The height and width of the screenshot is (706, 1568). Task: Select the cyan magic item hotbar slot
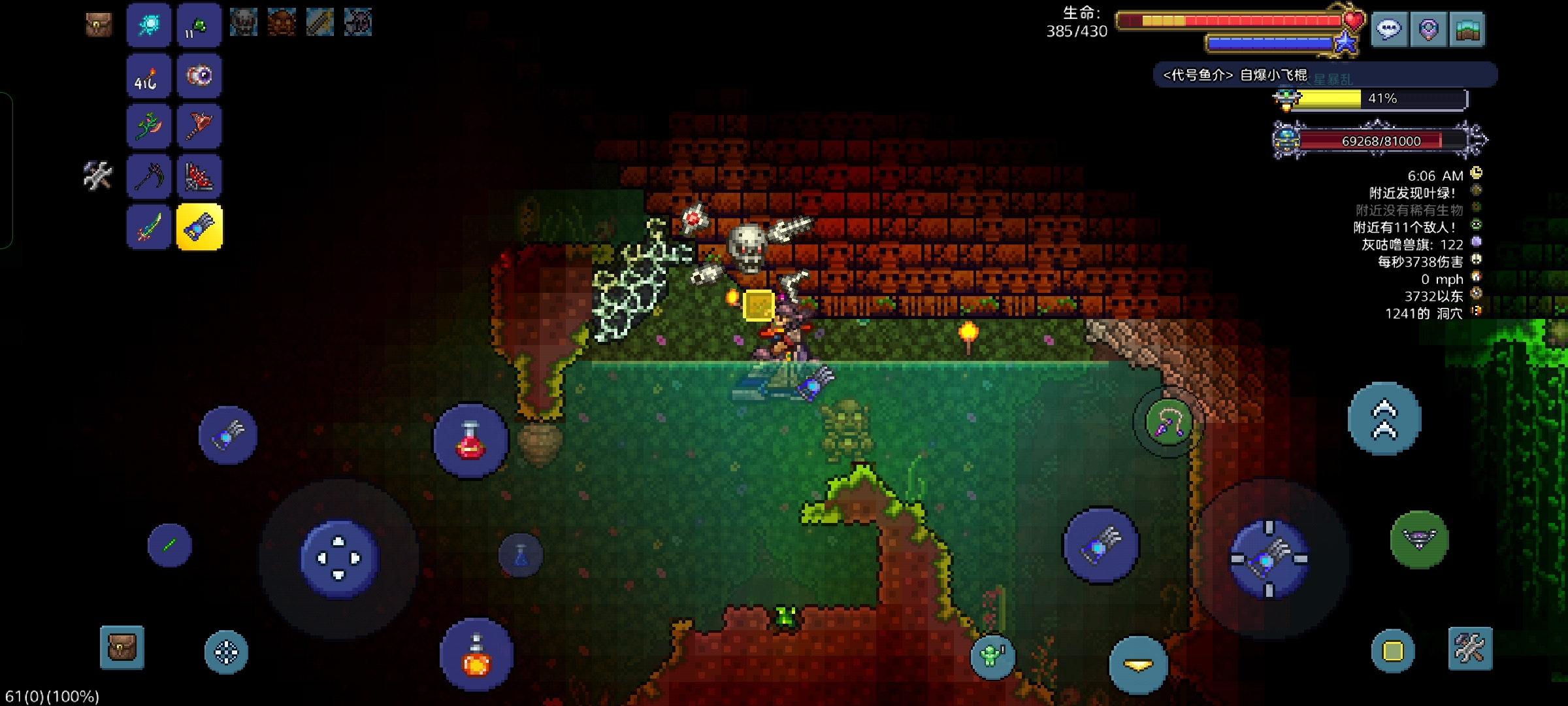pyautogui.click(x=149, y=25)
